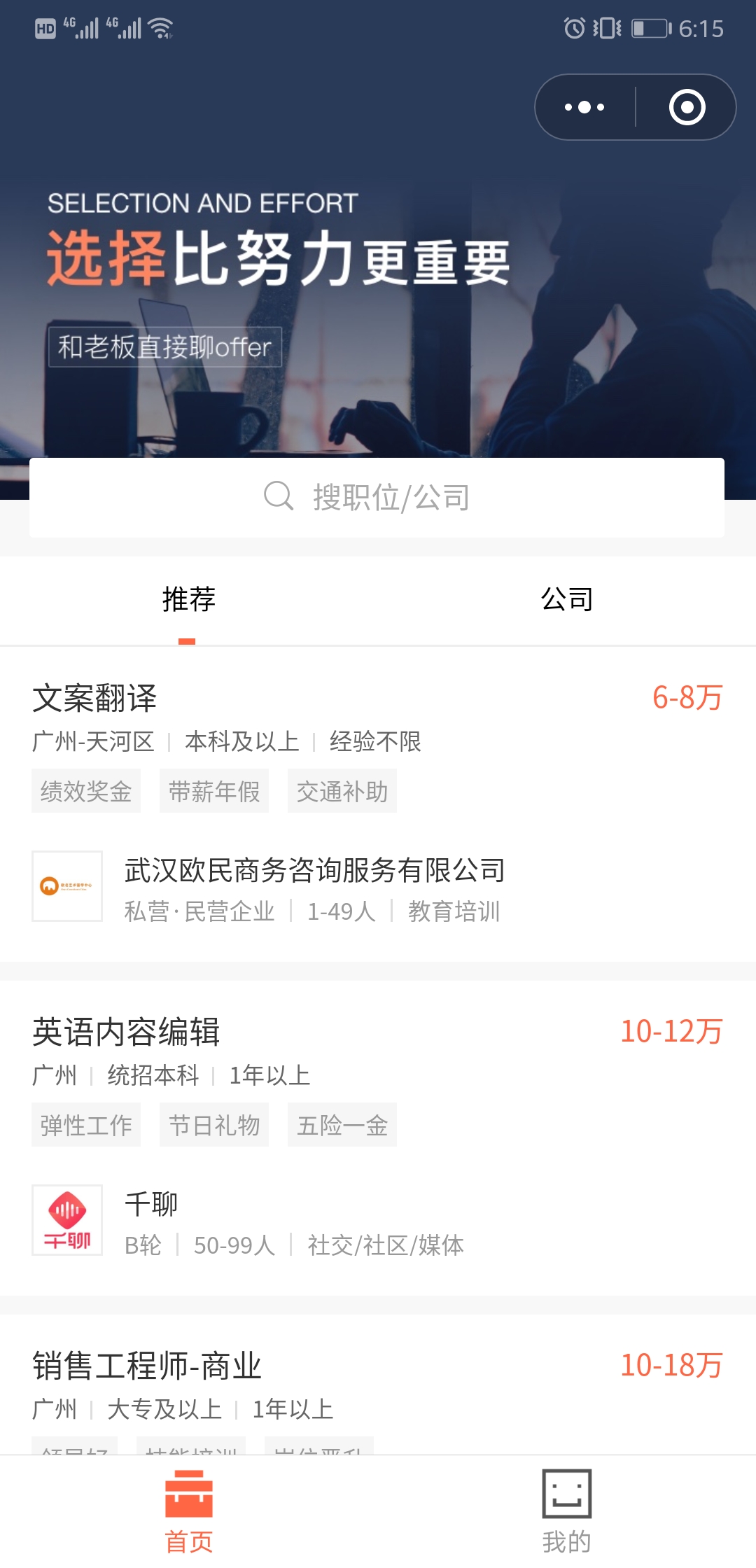Screen dimensions: 756x1568
Task: Tap the 首页 bottom tab
Action: coord(188,1512)
